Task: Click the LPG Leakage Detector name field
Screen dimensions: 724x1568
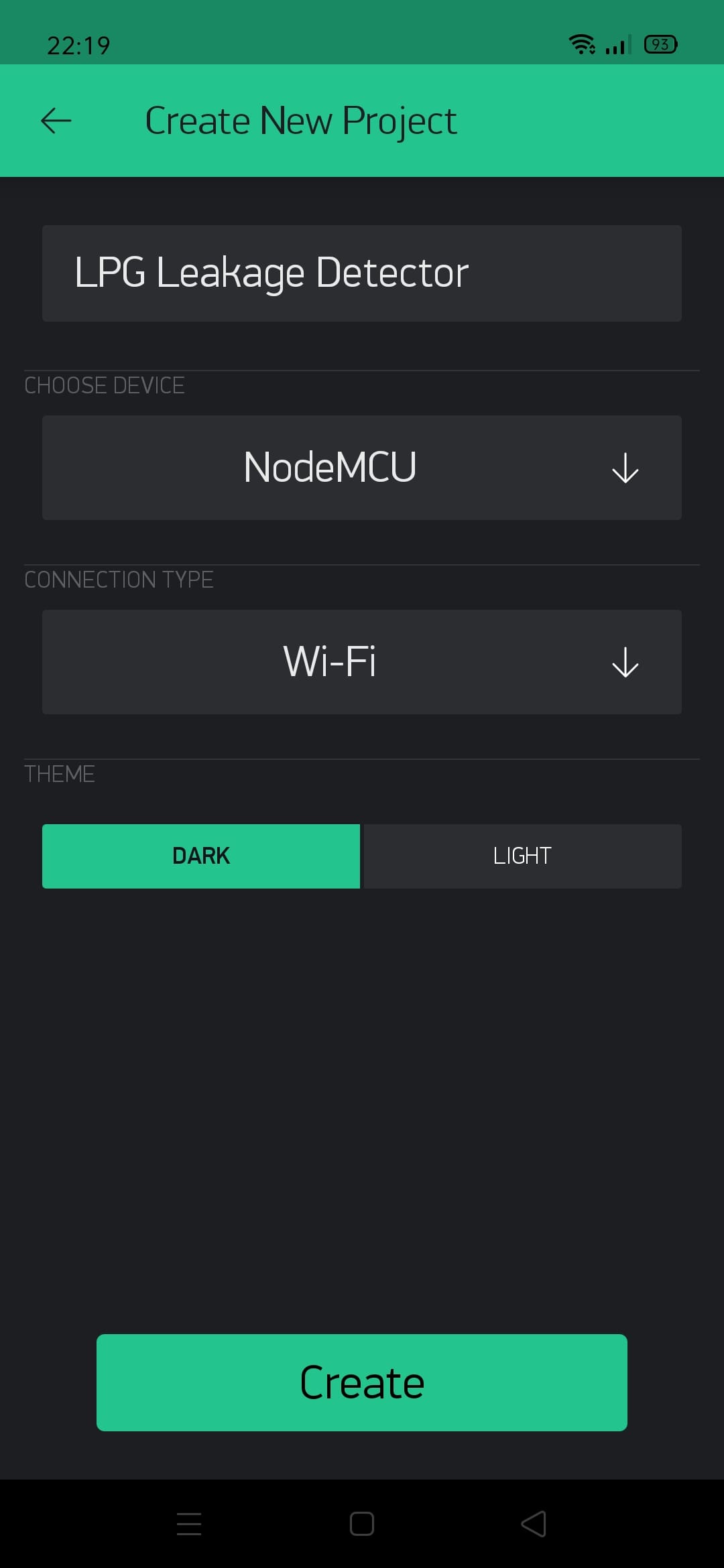Action: pyautogui.click(x=361, y=272)
